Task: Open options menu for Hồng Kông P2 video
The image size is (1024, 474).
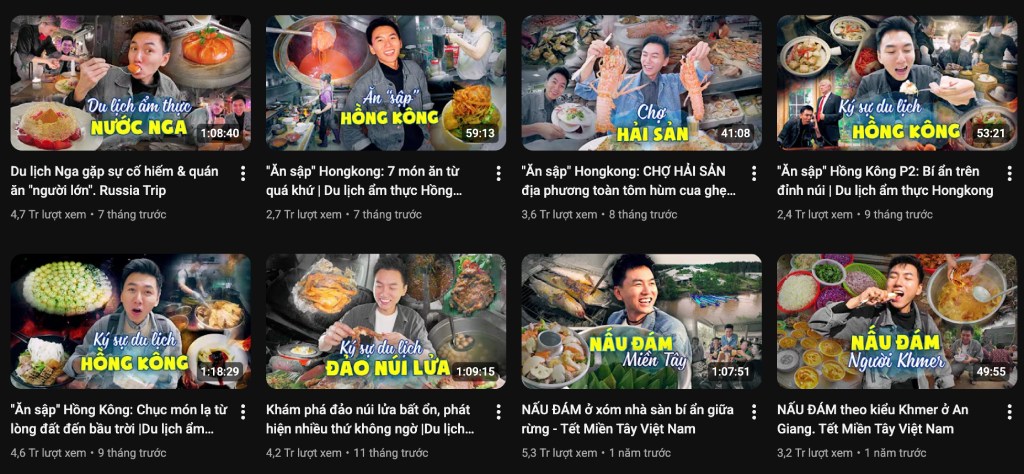Action: click(1010, 174)
